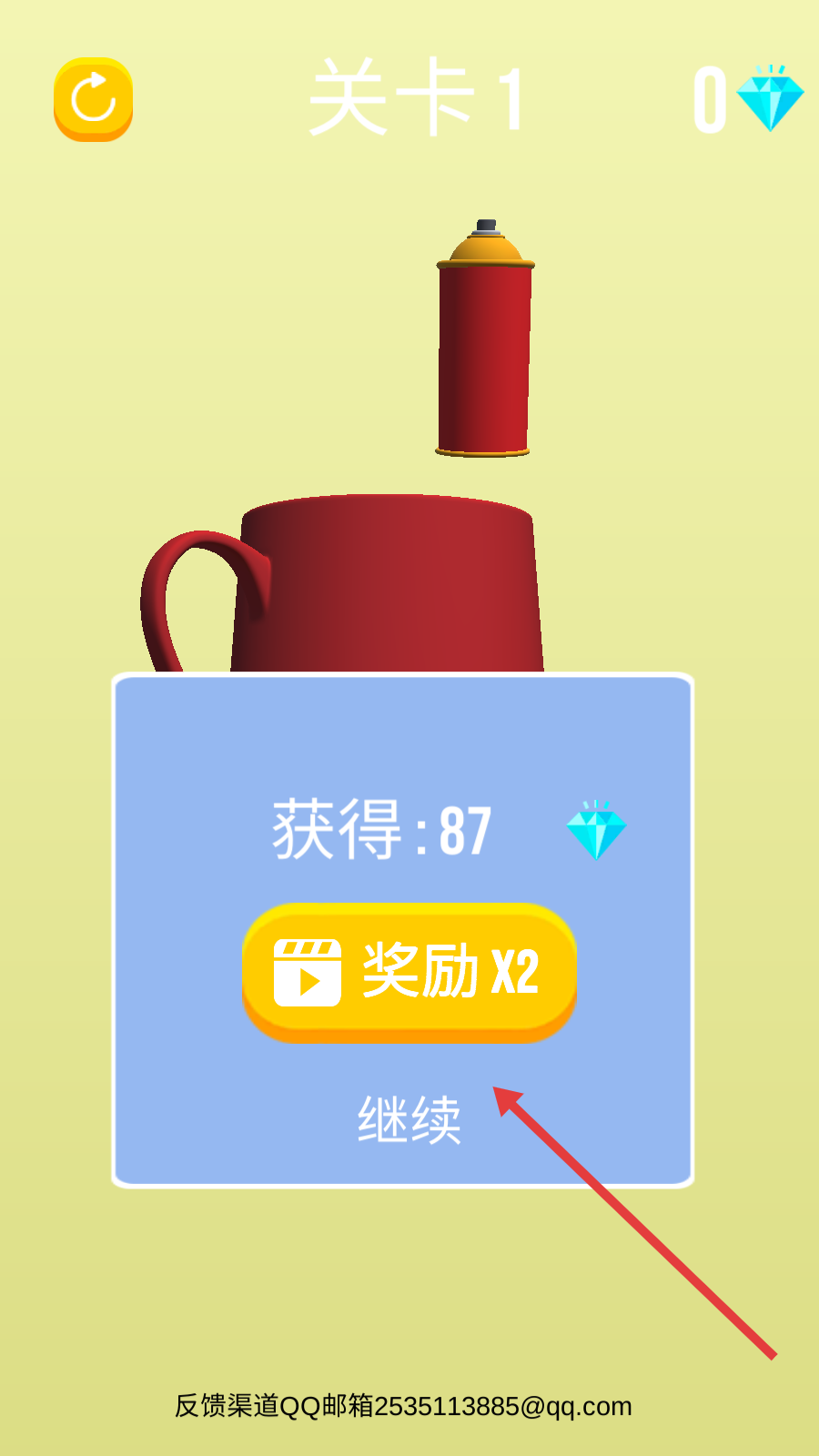This screenshot has width=819, height=1456.
Task: Tap the yellow restart level icon
Action: pos(94,99)
